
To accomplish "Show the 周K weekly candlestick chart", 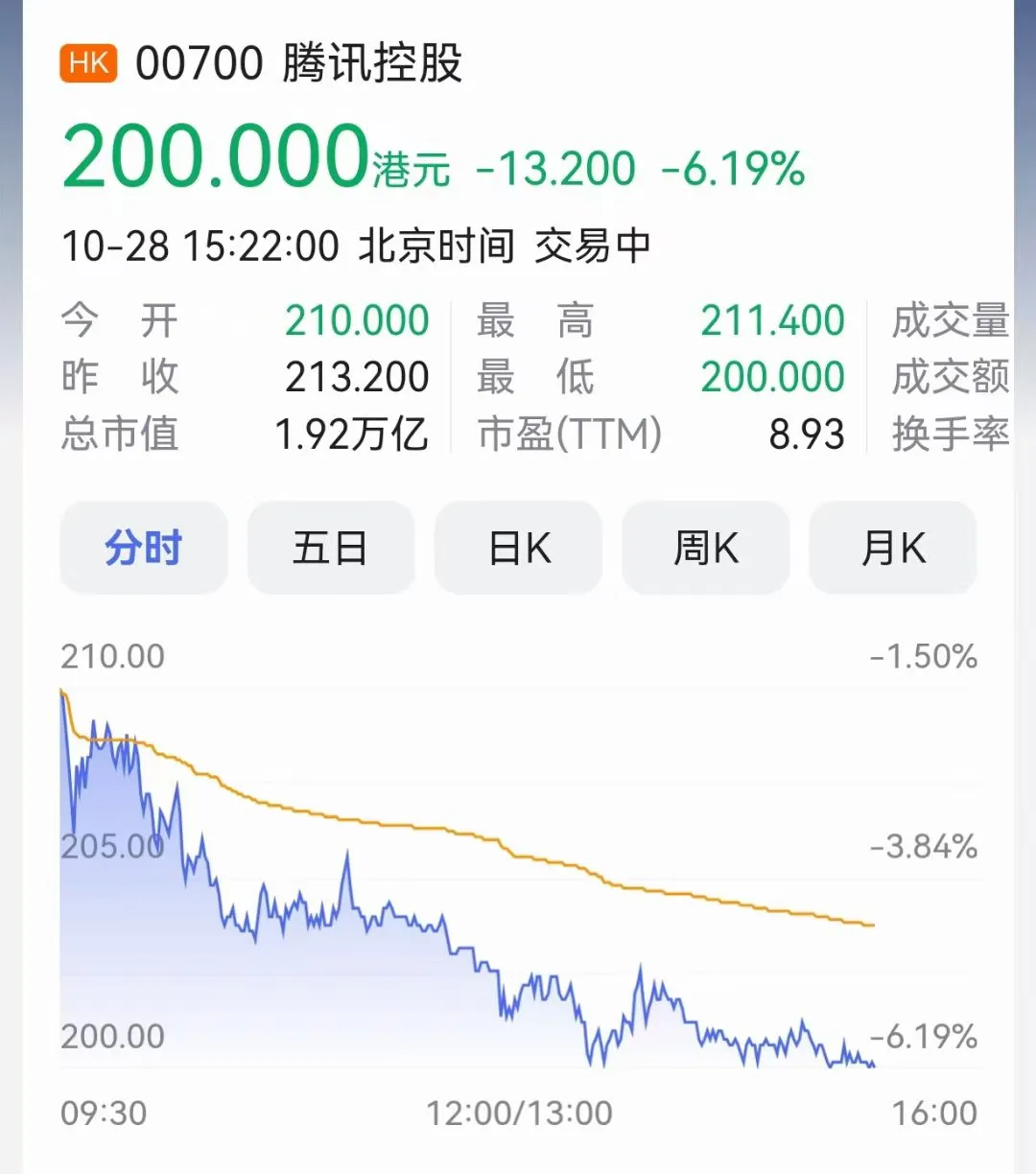I will click(706, 548).
